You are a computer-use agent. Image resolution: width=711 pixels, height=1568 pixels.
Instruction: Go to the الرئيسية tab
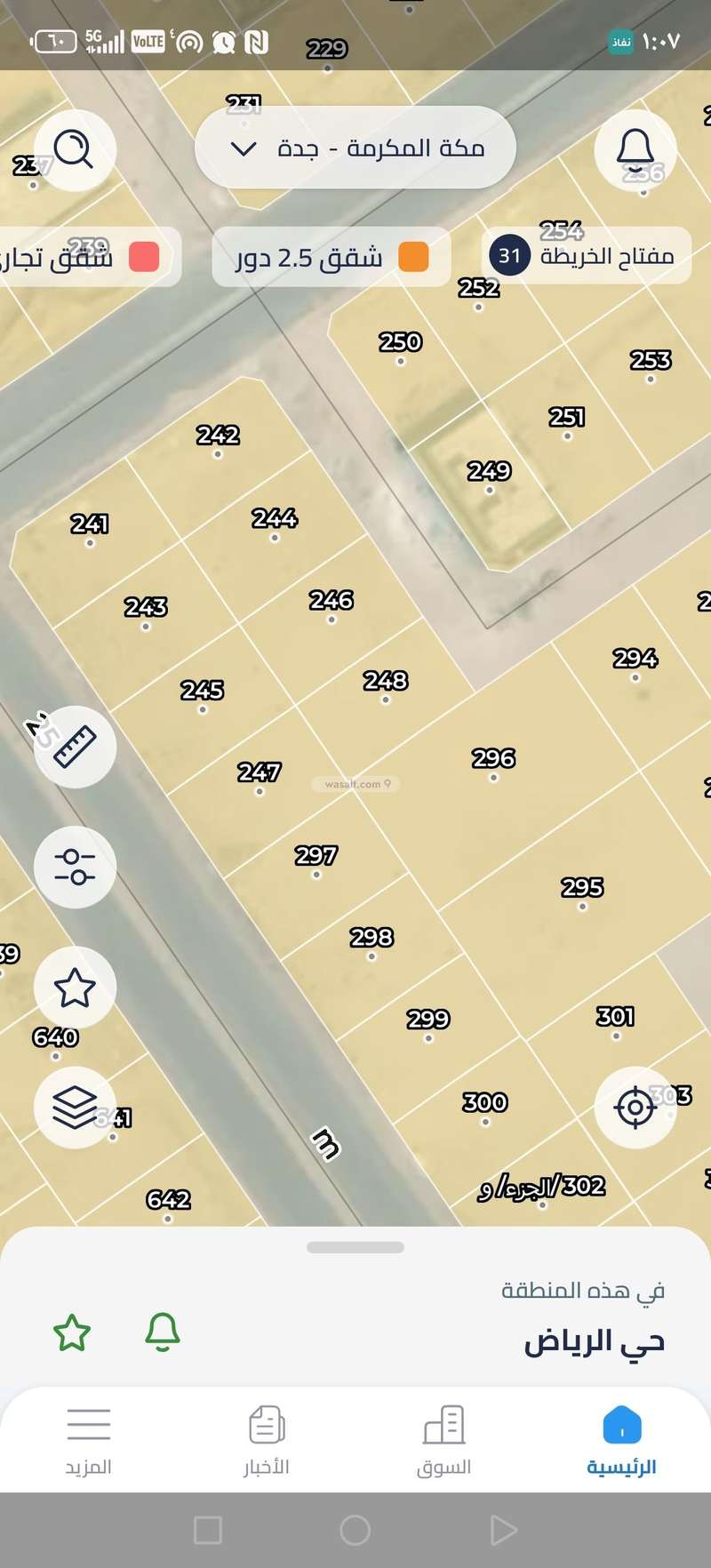[x=621, y=1440]
